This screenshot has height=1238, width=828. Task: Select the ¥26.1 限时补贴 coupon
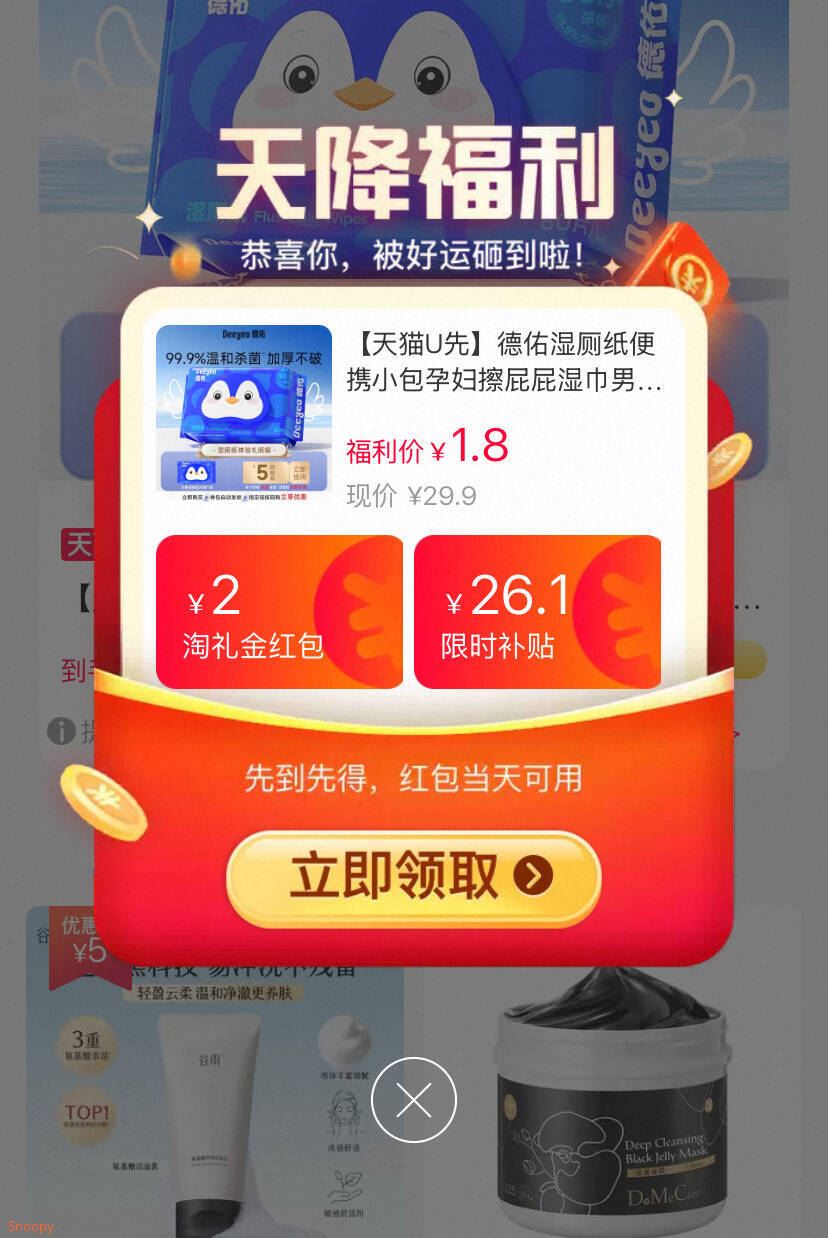click(537, 612)
